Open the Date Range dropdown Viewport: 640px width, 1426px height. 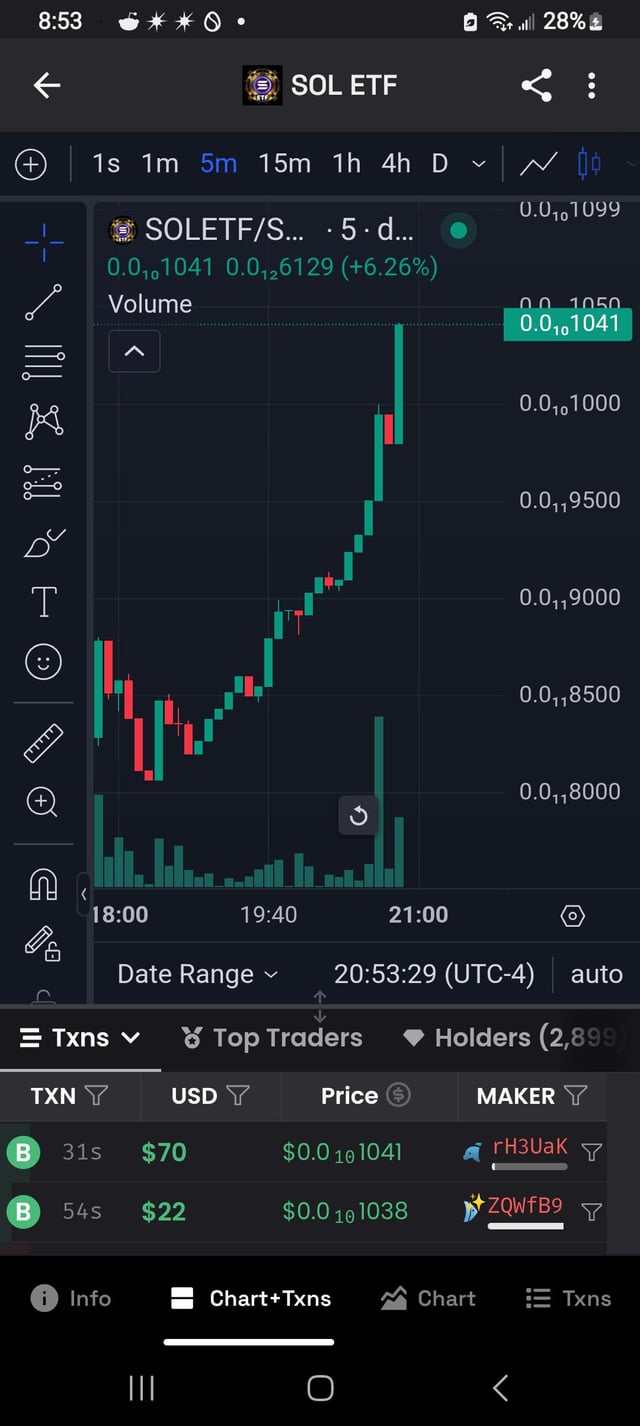pyautogui.click(x=197, y=974)
